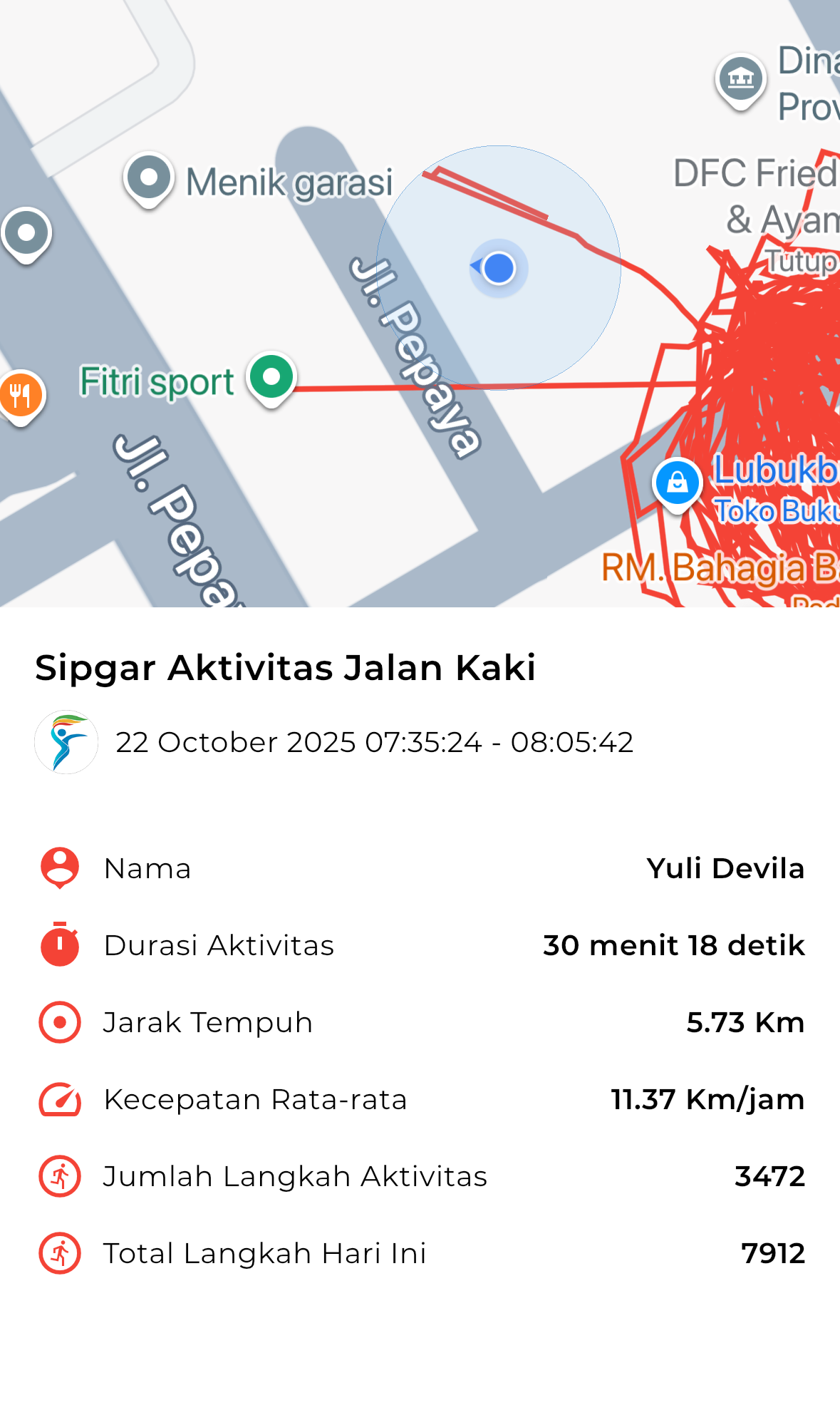Tap the Menik garasi map pin
The width and height of the screenshot is (840, 1405).
[149, 178]
